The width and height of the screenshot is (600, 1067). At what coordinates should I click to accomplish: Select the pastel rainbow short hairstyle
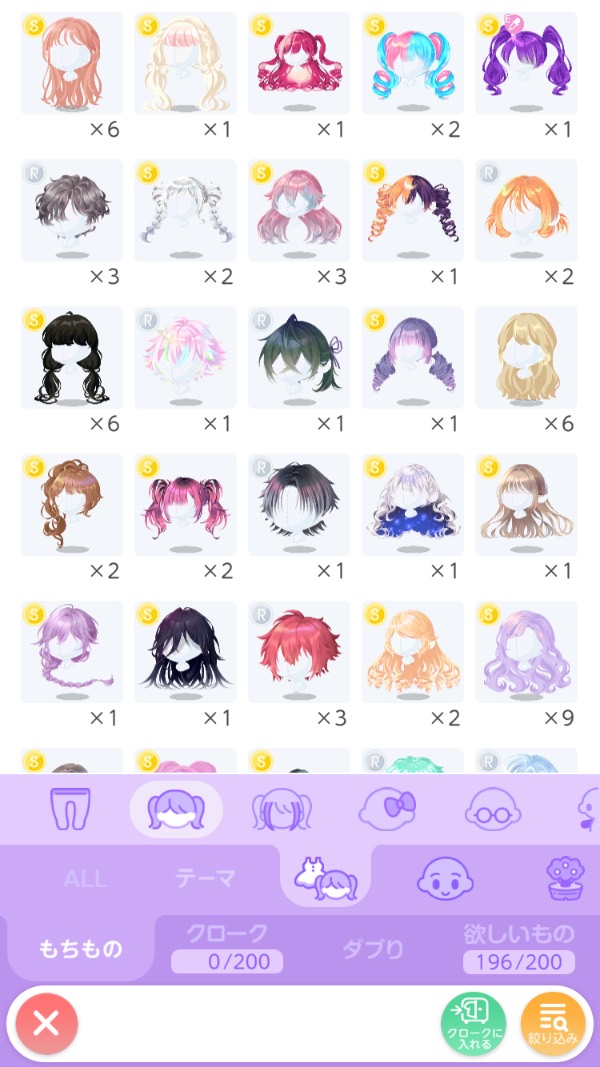point(186,357)
